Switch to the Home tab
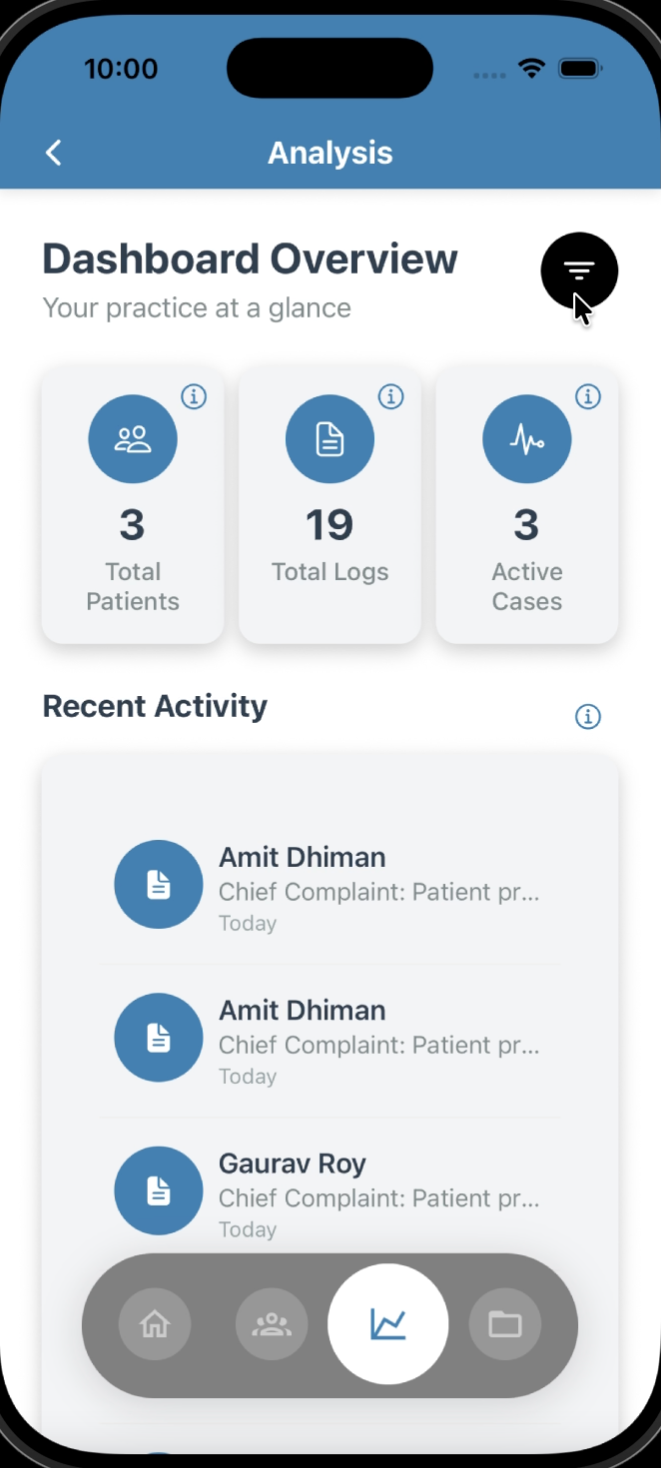This screenshot has height=1468, width=661. pos(155,1325)
